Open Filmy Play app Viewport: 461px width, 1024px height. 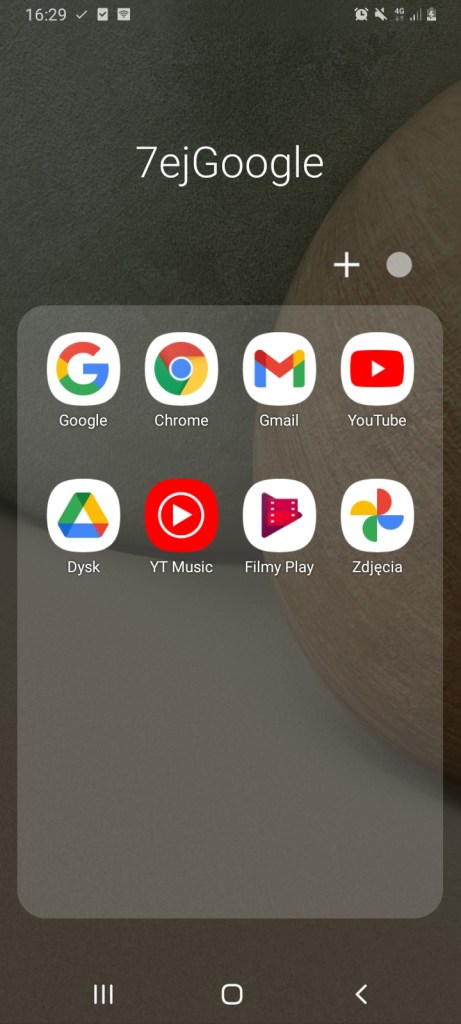(279, 516)
